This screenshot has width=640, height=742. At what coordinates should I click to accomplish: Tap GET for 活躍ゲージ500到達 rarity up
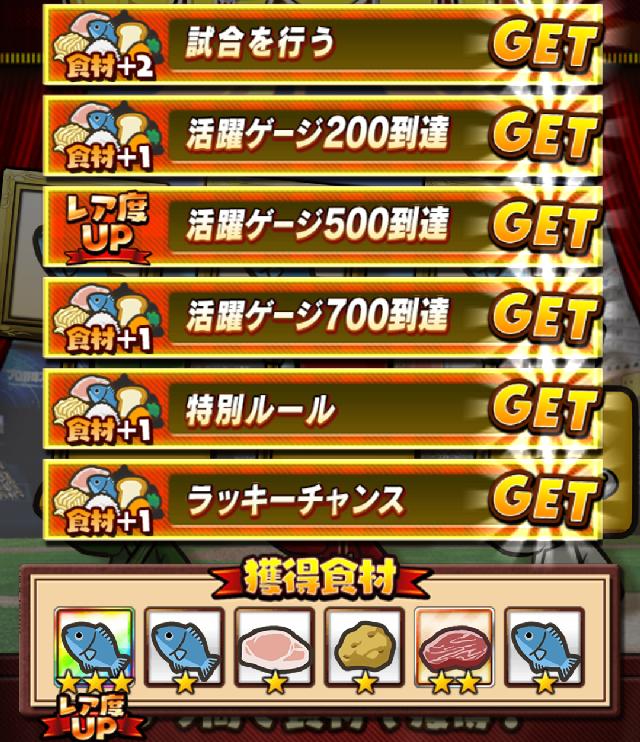(x=543, y=224)
